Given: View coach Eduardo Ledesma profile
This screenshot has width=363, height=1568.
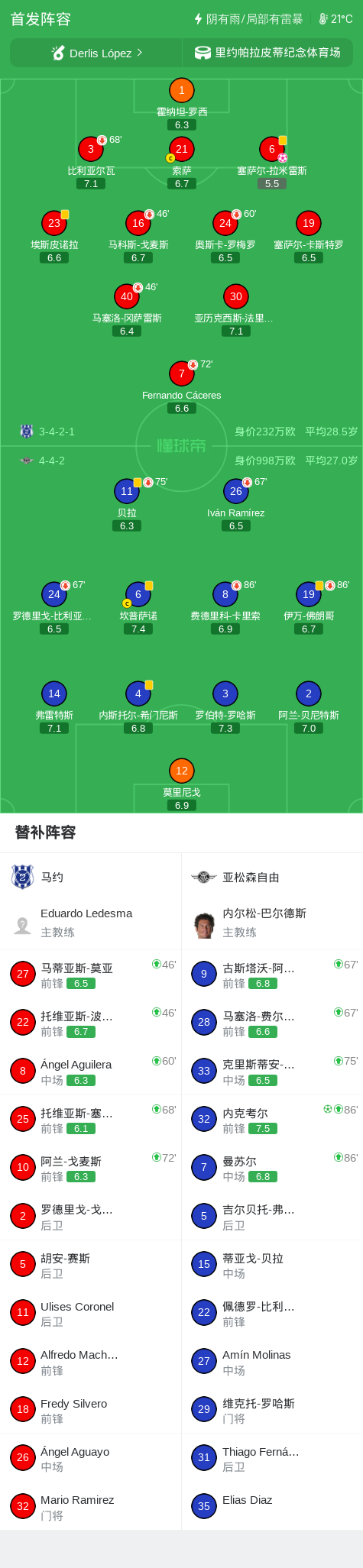Looking at the screenshot, I should 90,923.
